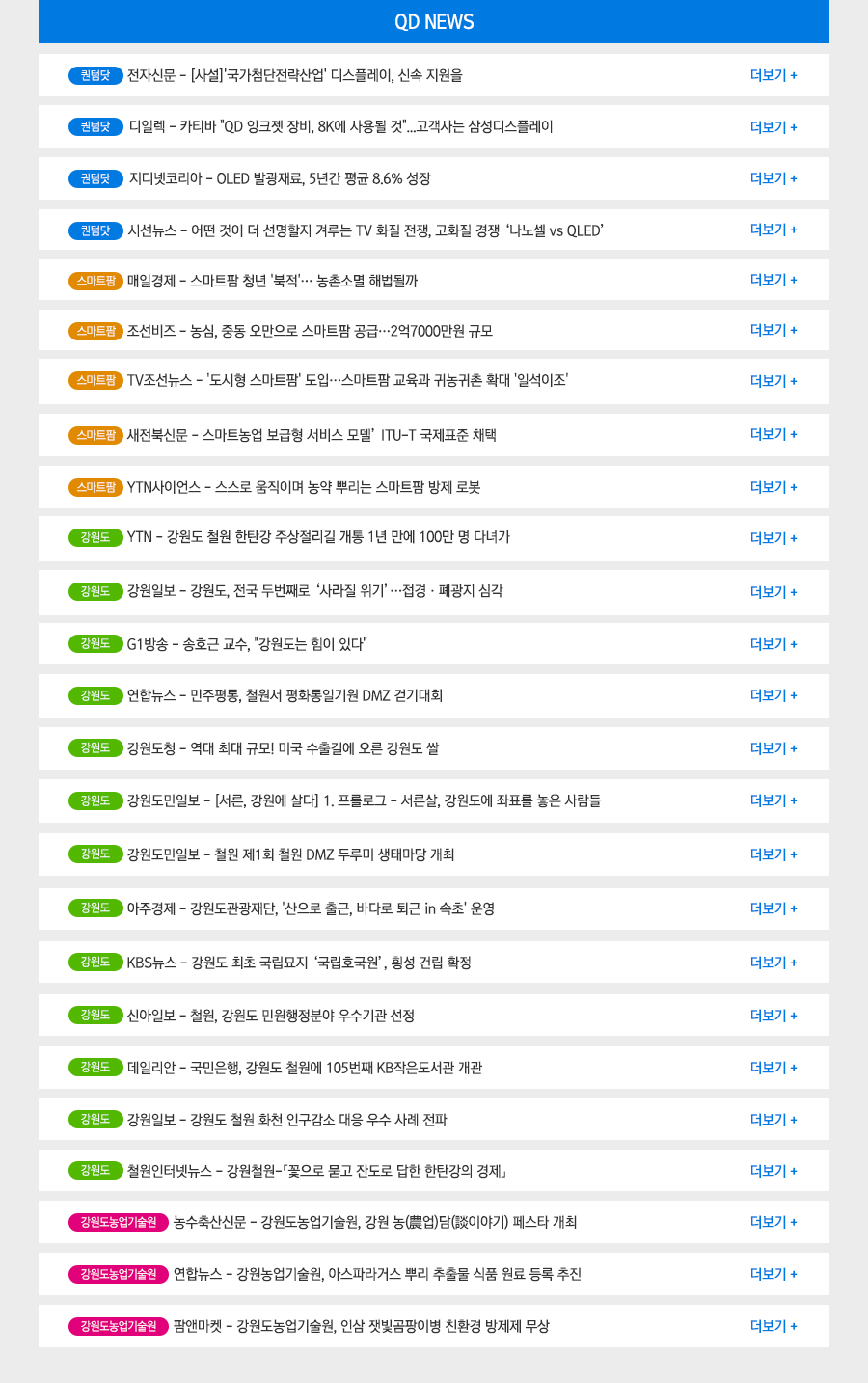
Task: Read more on 강원일보 사라질 위기 article
Action: click(x=773, y=592)
